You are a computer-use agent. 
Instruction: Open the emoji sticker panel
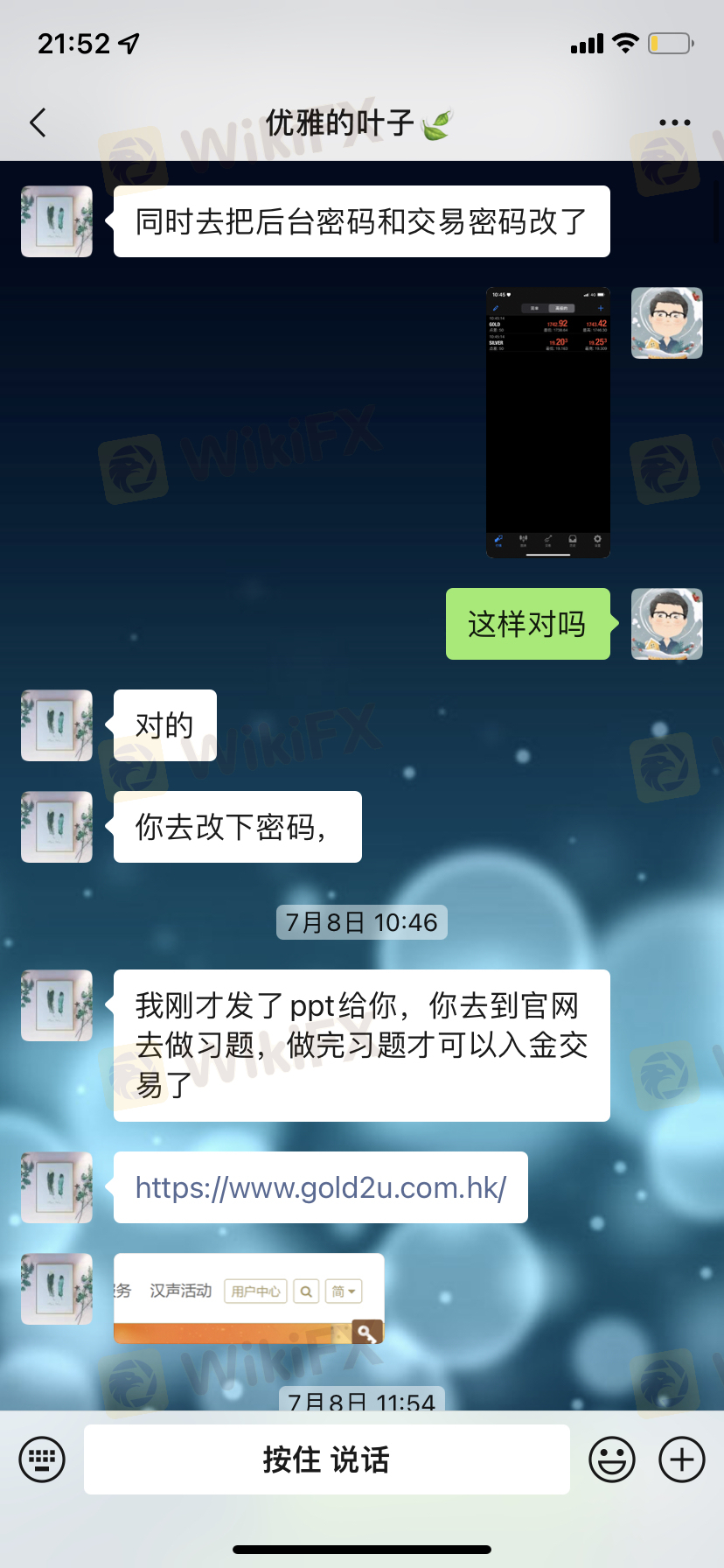click(611, 1459)
